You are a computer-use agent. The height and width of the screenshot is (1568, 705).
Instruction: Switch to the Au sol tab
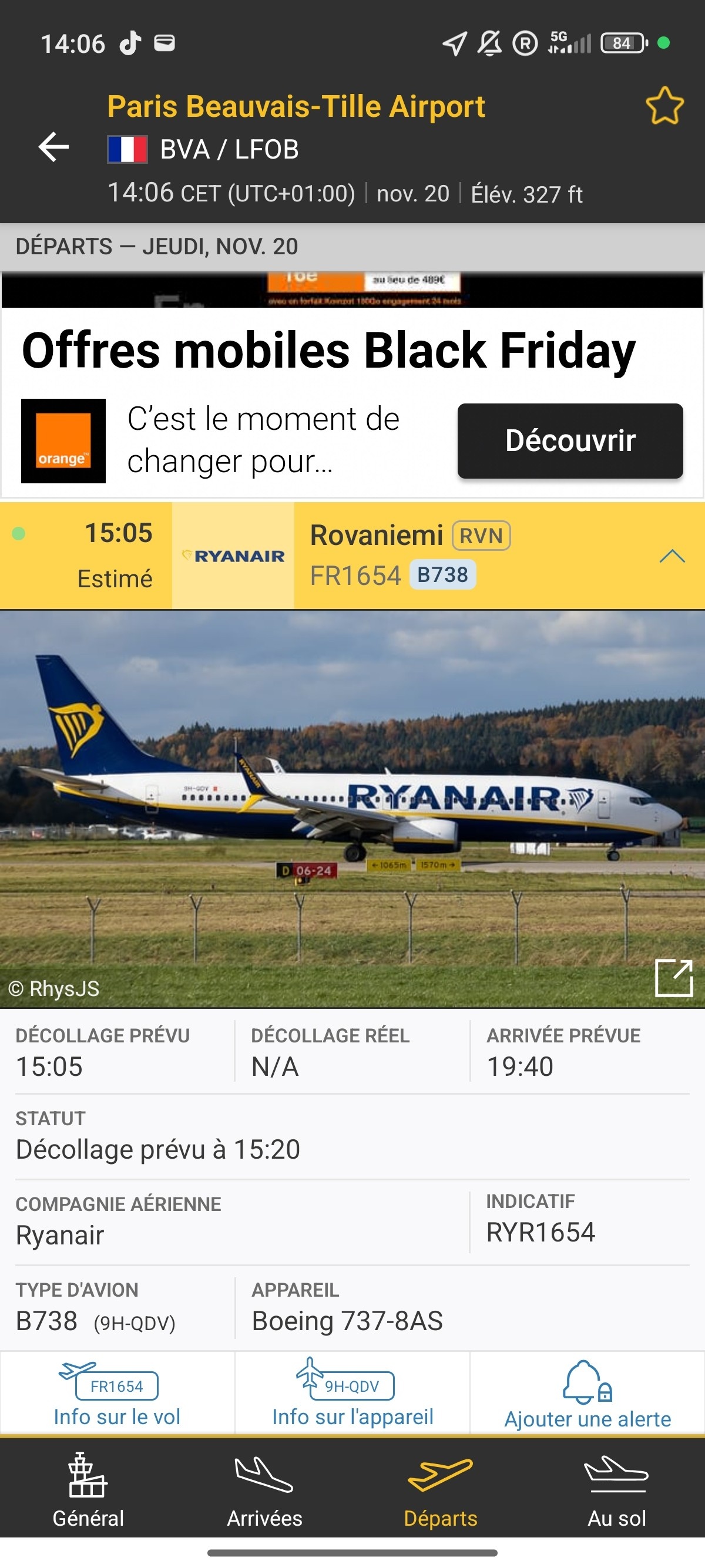[616, 1490]
